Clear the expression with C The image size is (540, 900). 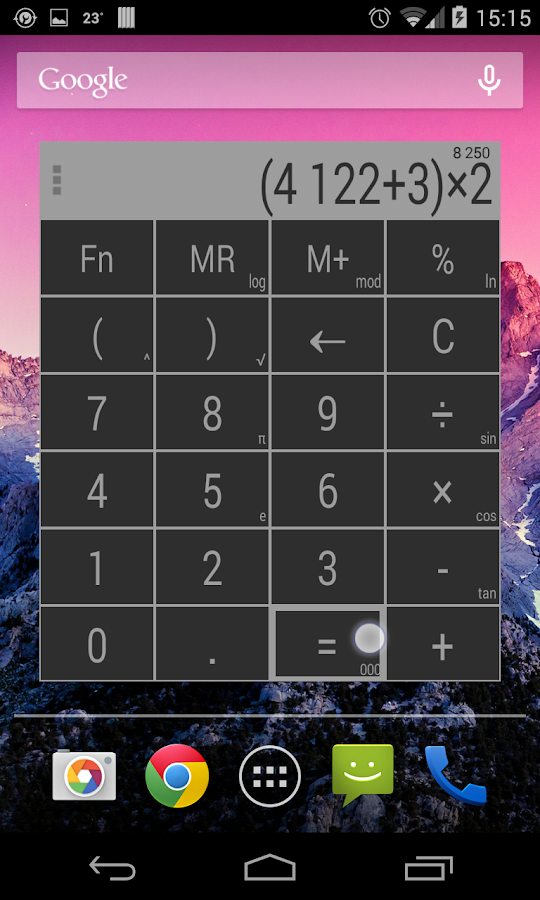pos(443,336)
